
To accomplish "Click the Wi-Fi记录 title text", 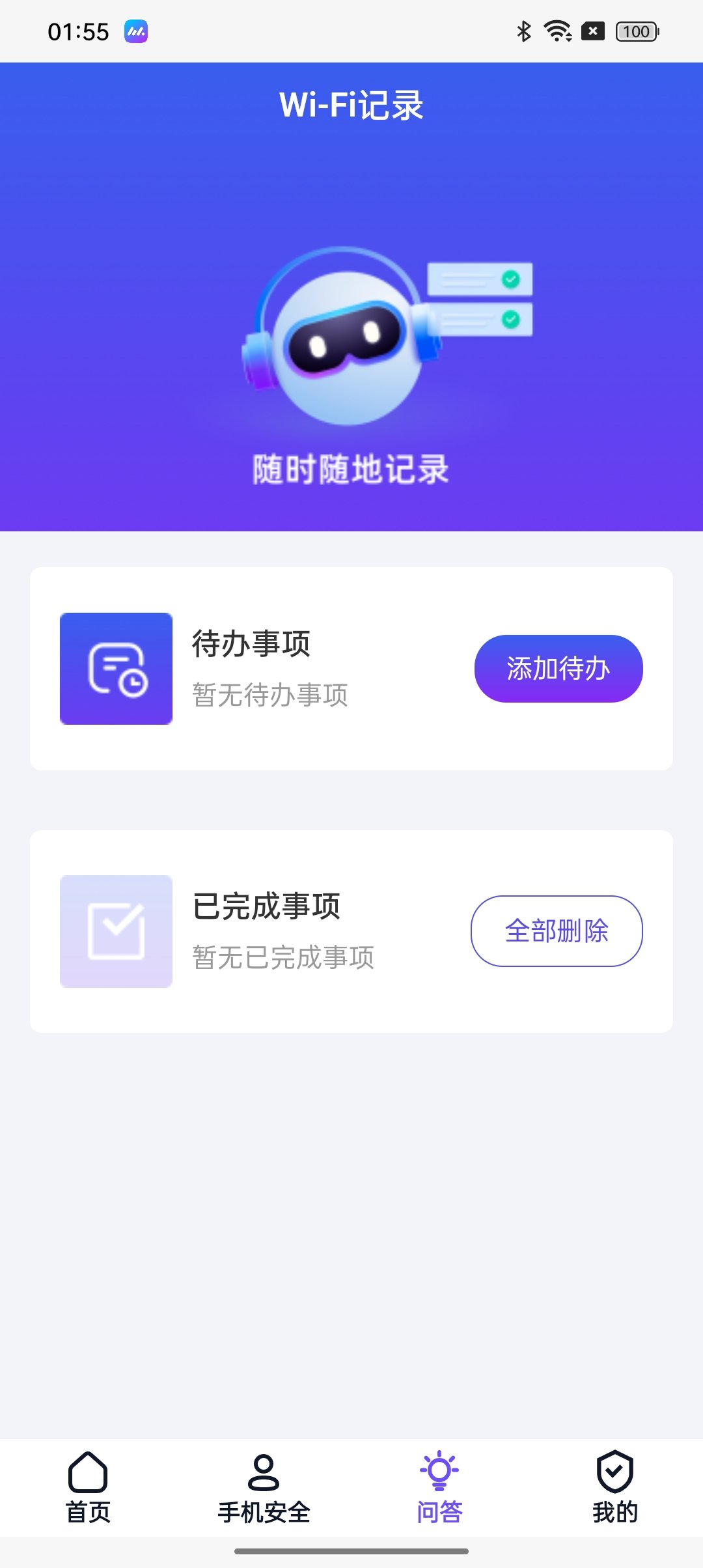I will point(351,104).
